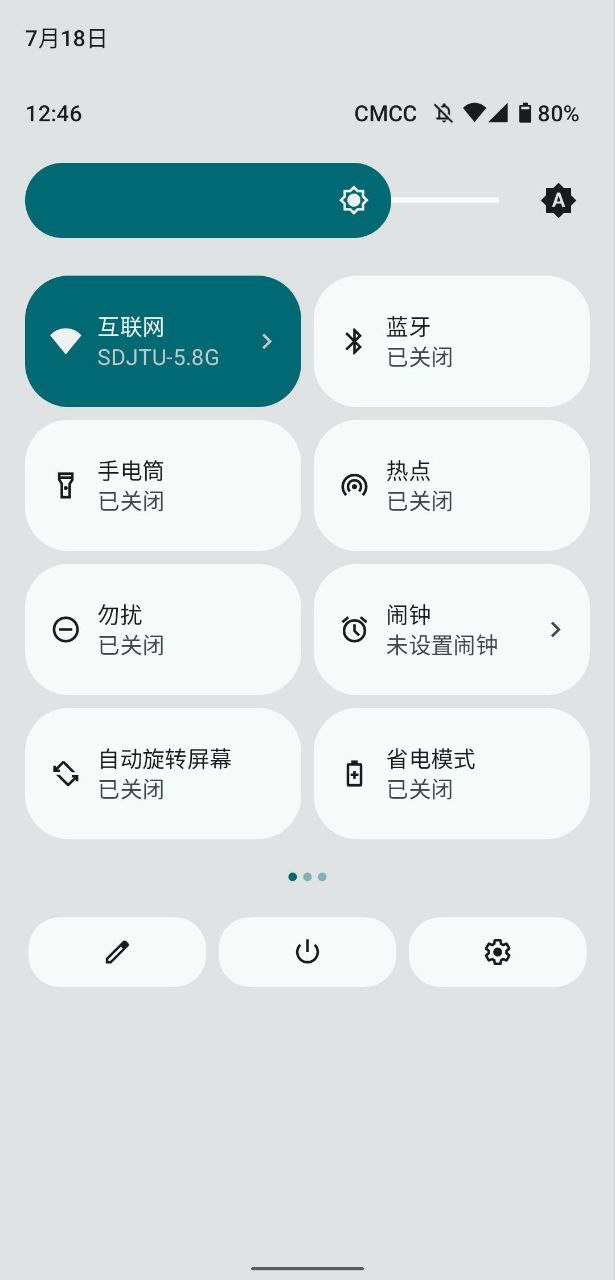This screenshot has width=615, height=1280.
Task: Turn on 勿扰 do not disturb
Action: point(162,629)
